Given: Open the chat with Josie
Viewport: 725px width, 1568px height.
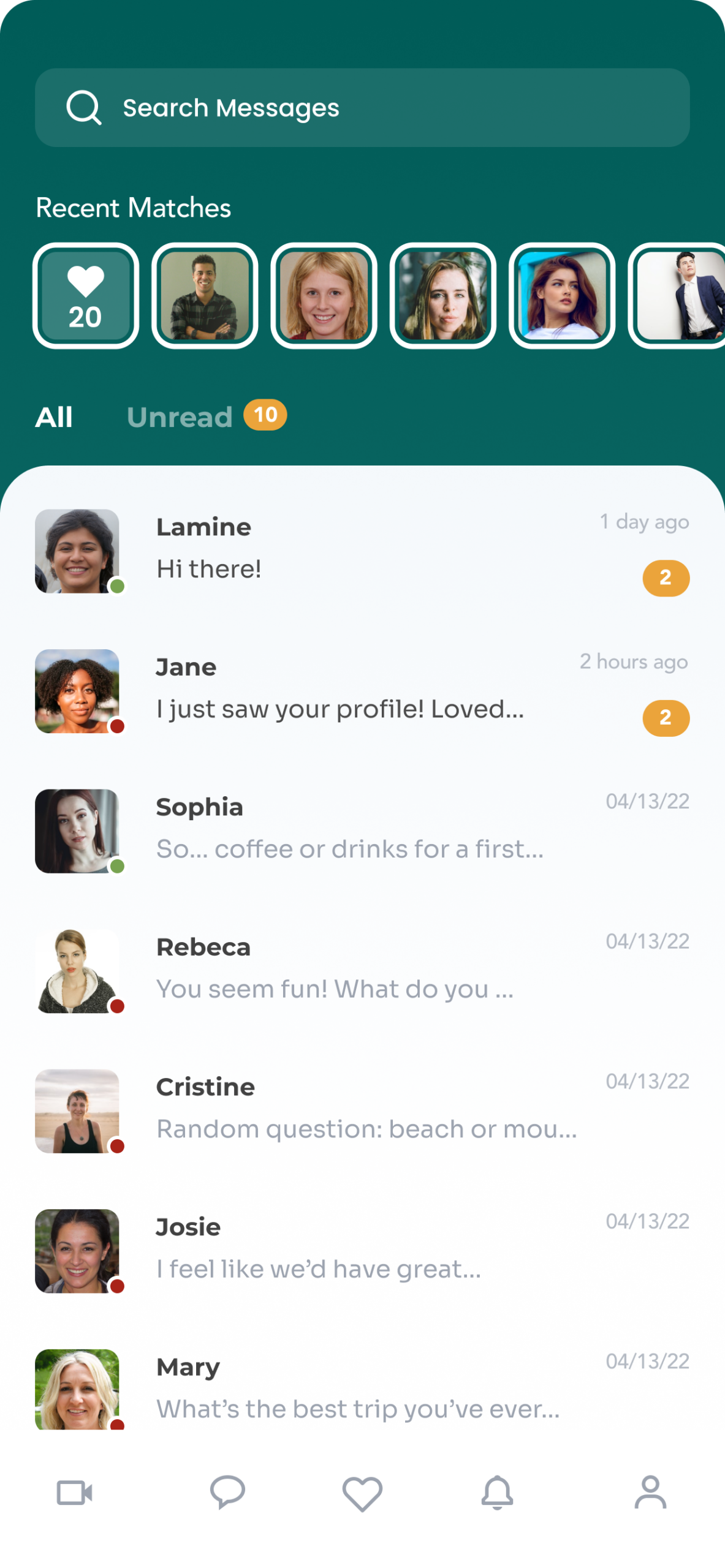Looking at the screenshot, I should point(362,1250).
